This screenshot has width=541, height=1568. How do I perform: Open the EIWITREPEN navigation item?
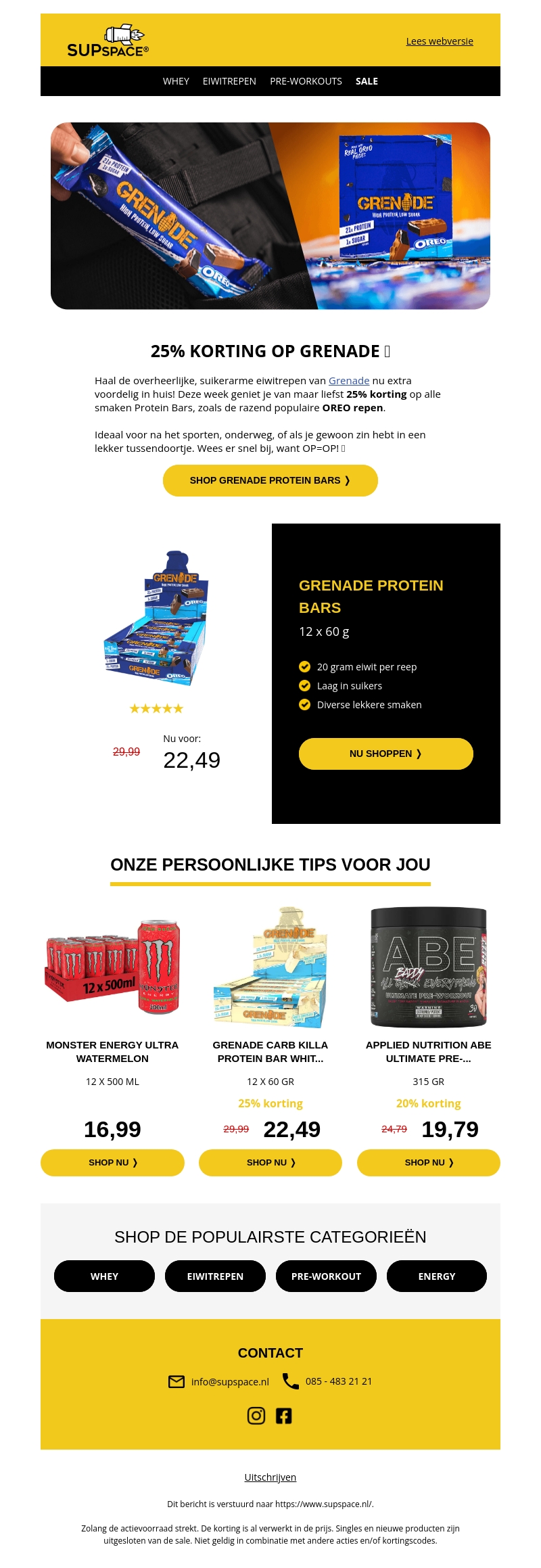[229, 81]
